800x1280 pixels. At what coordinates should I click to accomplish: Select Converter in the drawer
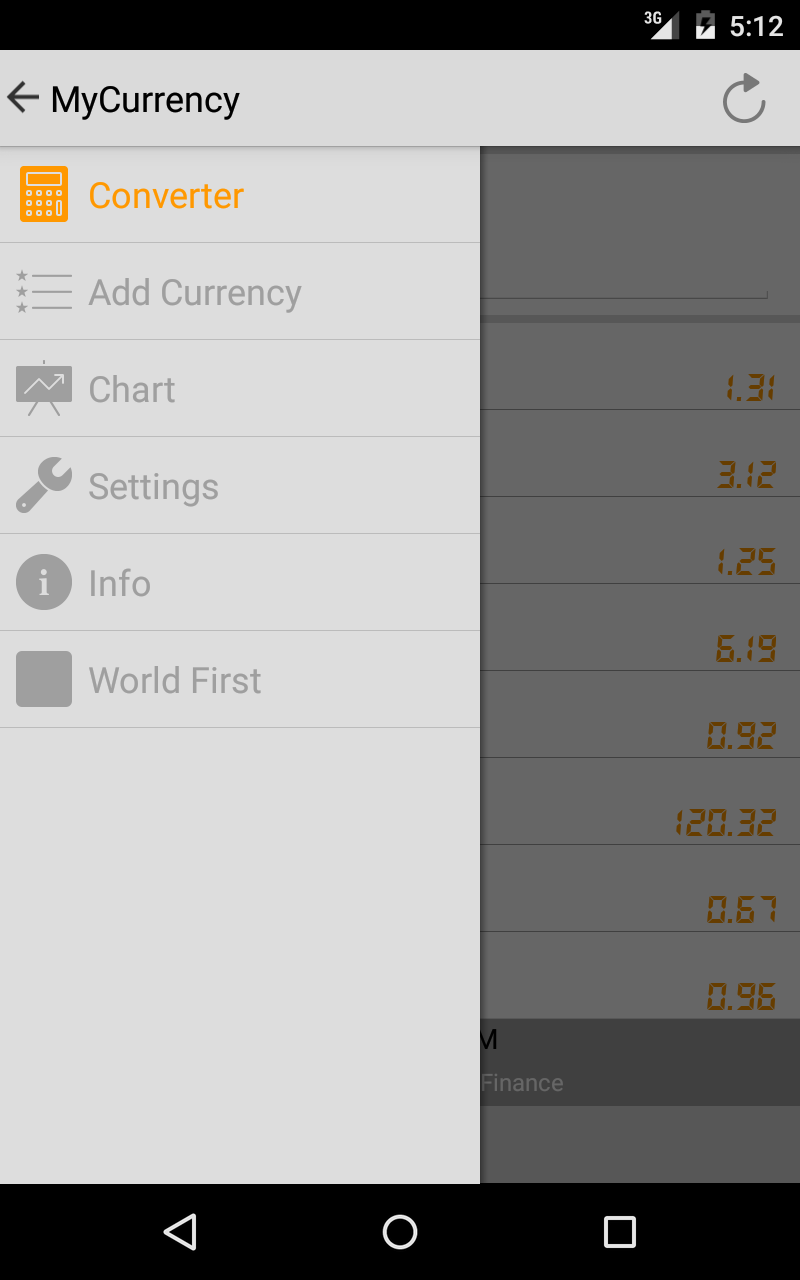click(240, 195)
